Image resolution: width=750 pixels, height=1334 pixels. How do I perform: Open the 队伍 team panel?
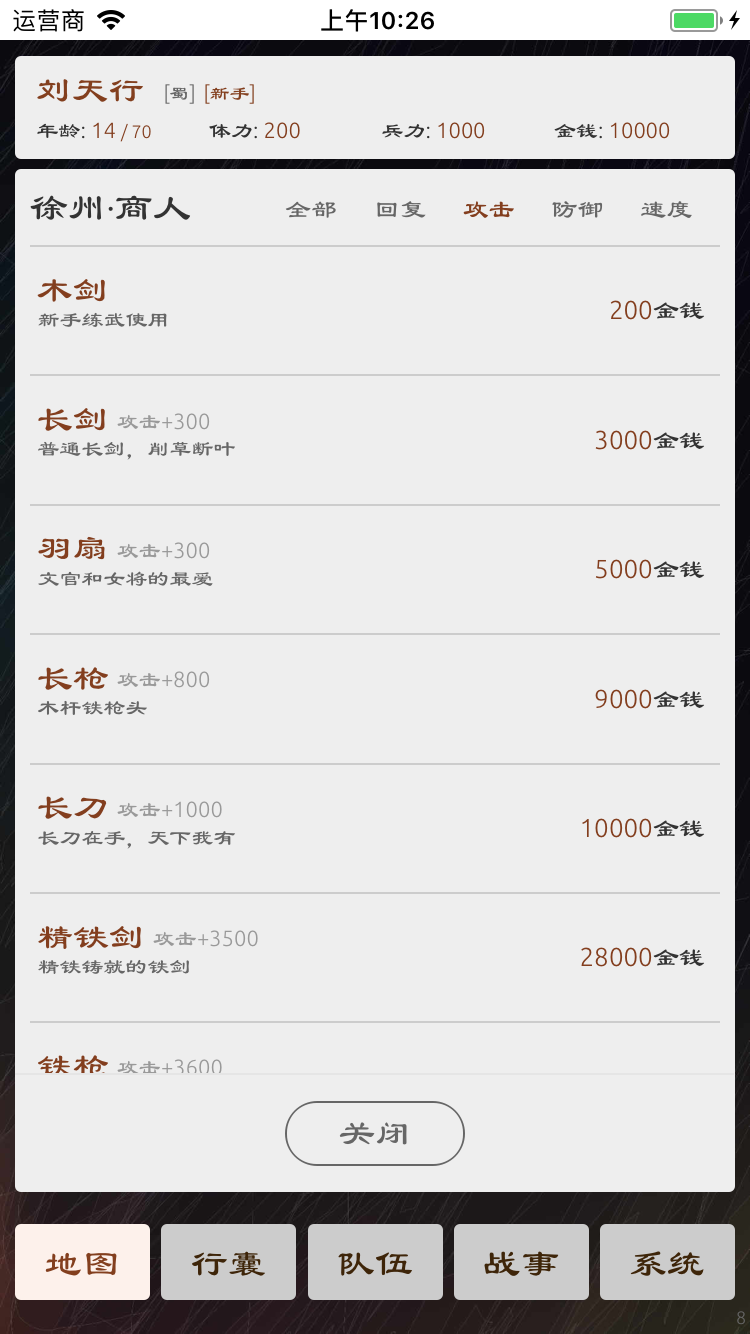[374, 1262]
